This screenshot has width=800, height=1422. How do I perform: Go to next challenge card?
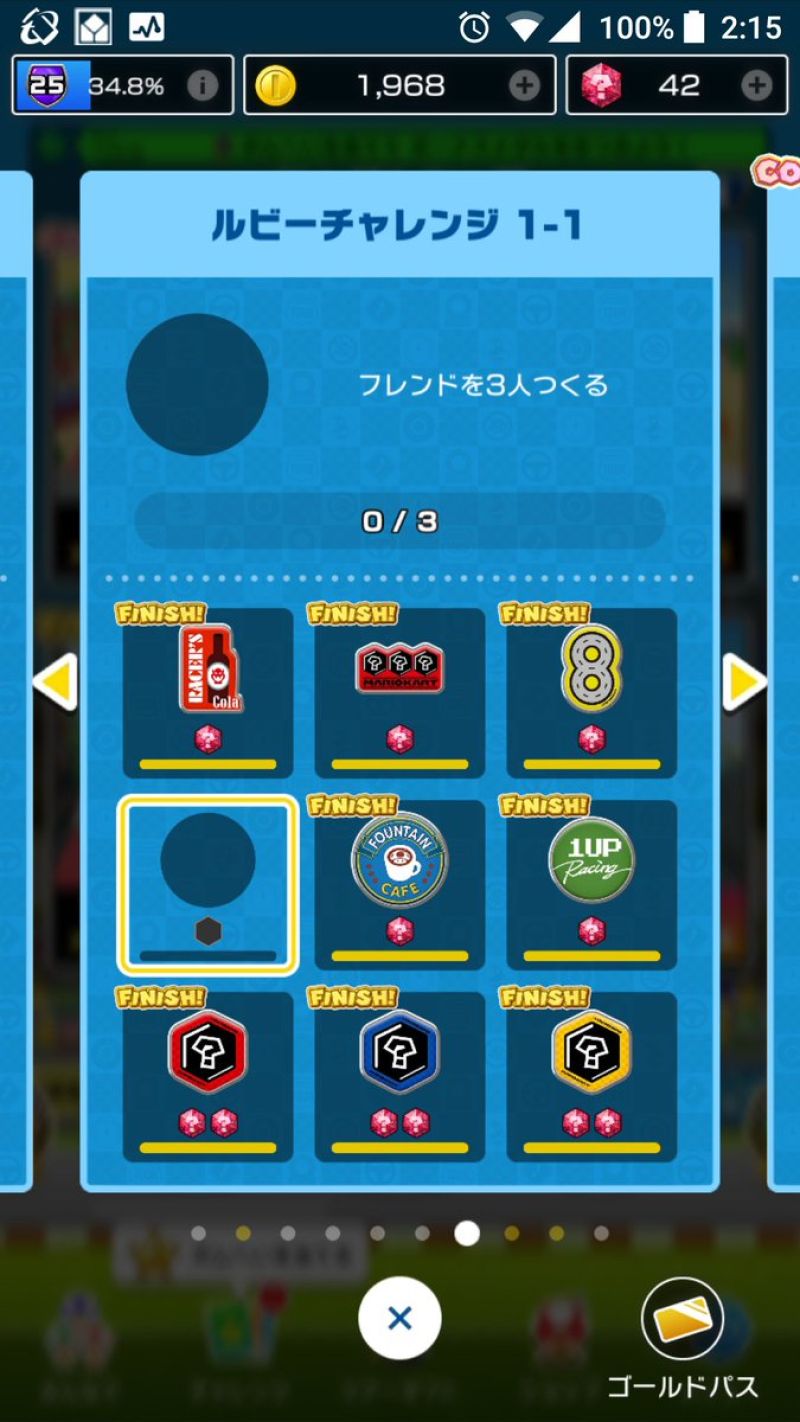pyautogui.click(x=745, y=683)
